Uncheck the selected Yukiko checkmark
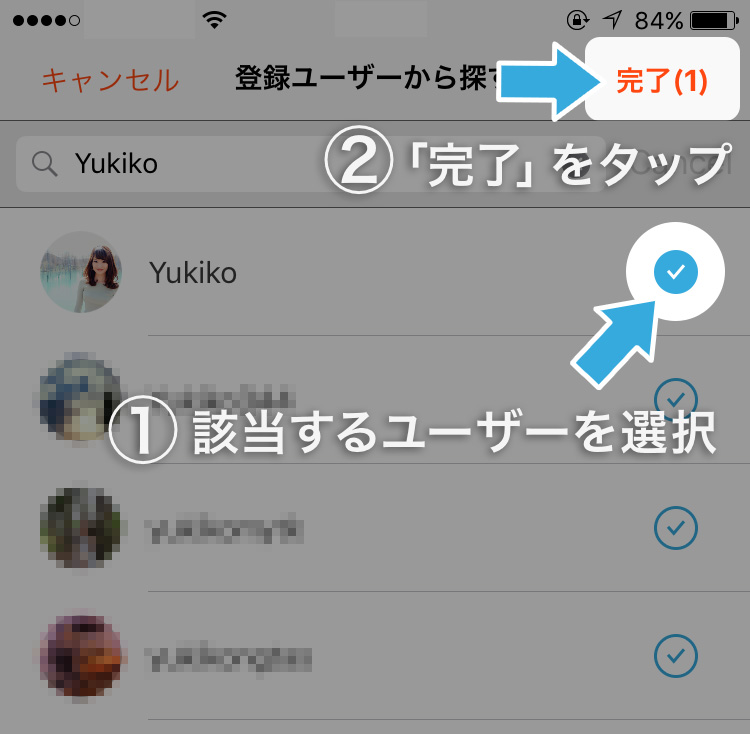This screenshot has height=734, width=750. 675,271
